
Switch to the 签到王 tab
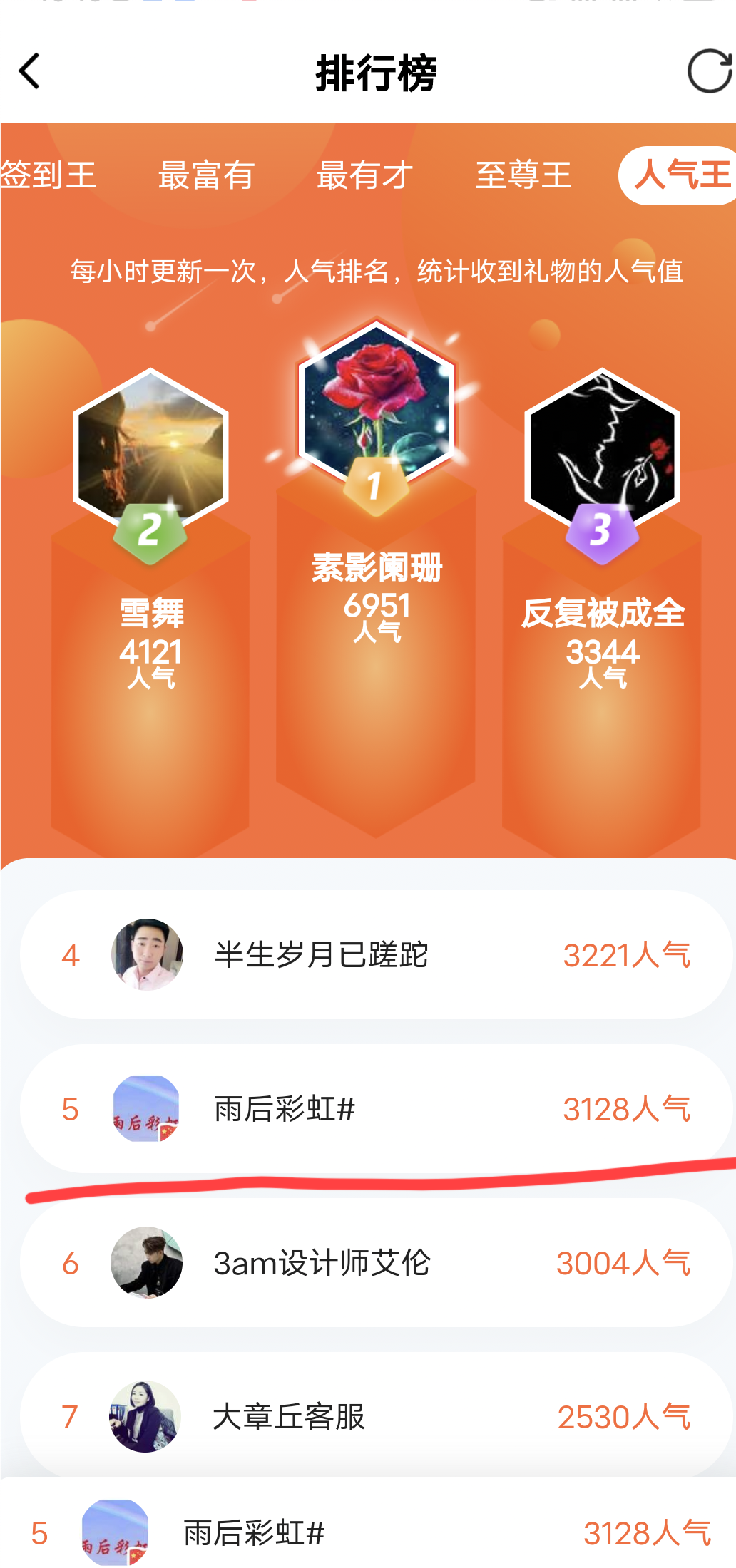[48, 175]
